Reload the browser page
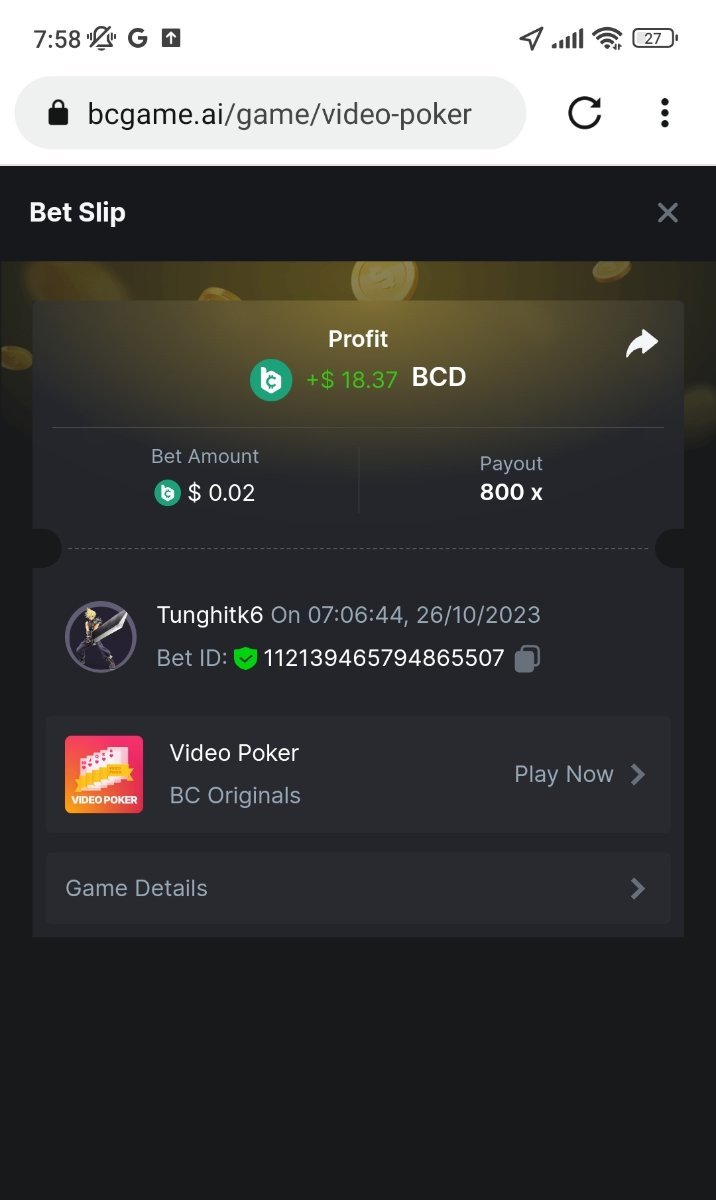 (x=585, y=113)
